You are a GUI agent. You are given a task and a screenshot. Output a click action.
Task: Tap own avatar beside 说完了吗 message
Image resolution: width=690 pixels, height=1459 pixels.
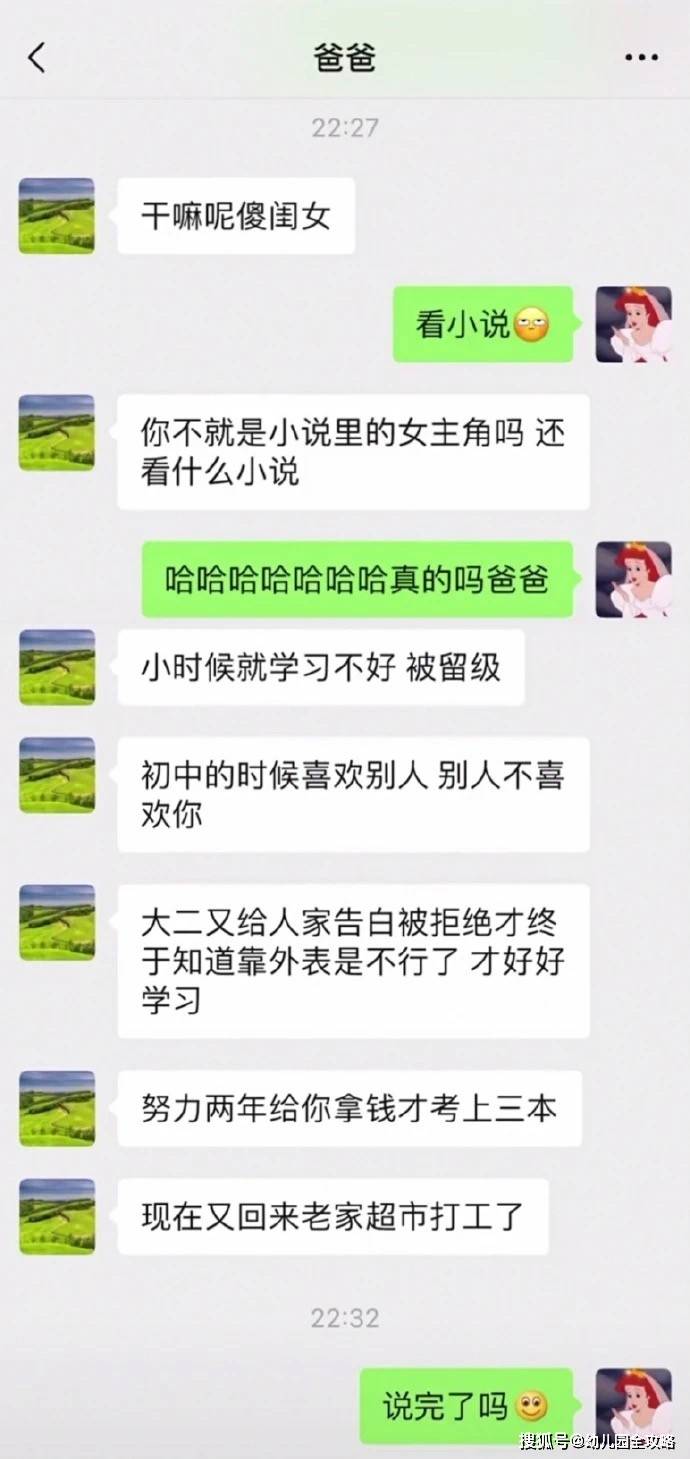pos(633,1406)
